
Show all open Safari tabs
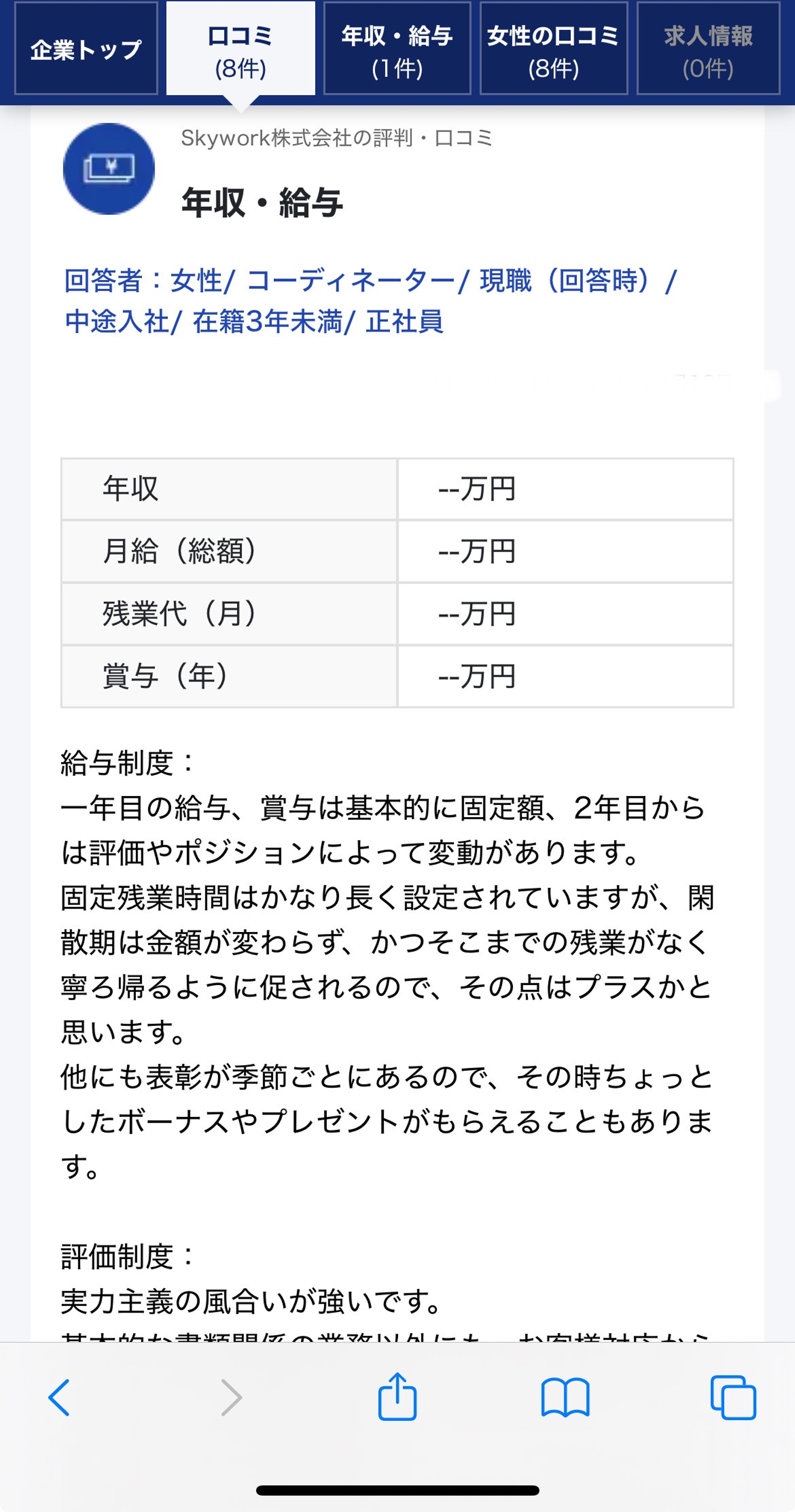click(732, 1397)
